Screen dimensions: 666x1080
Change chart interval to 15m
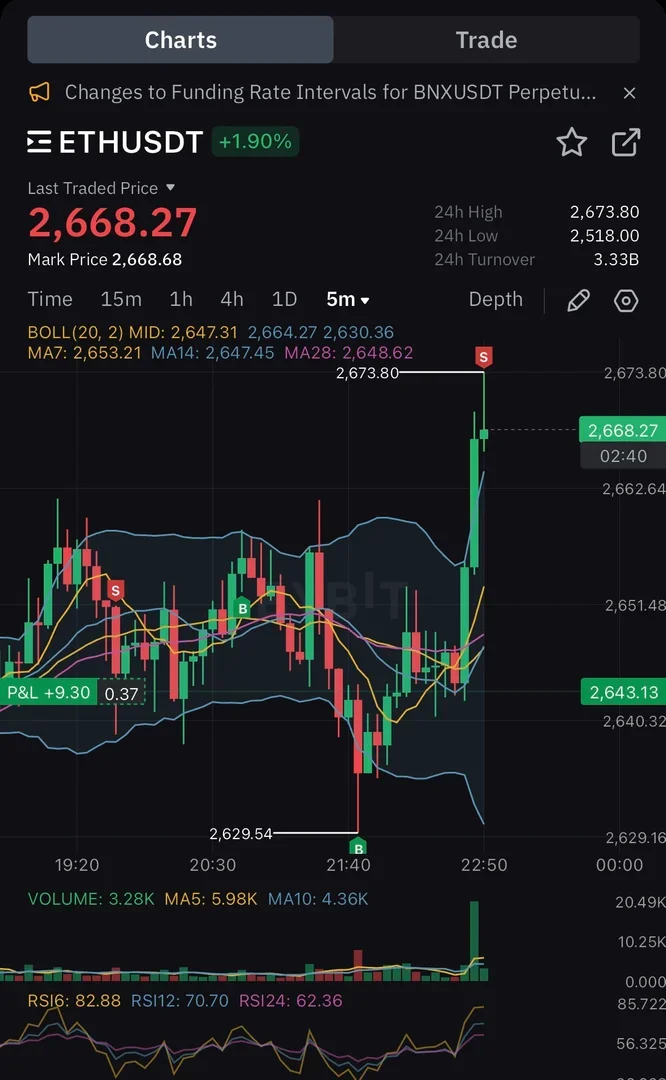pos(121,299)
